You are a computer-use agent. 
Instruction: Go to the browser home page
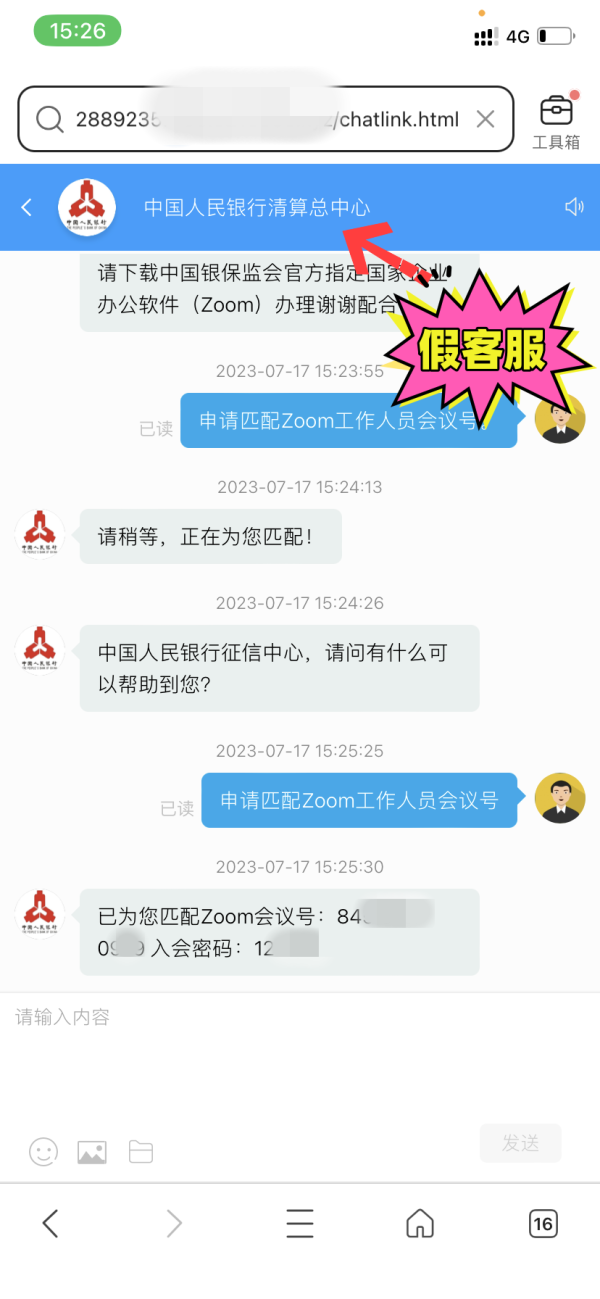tap(420, 1223)
